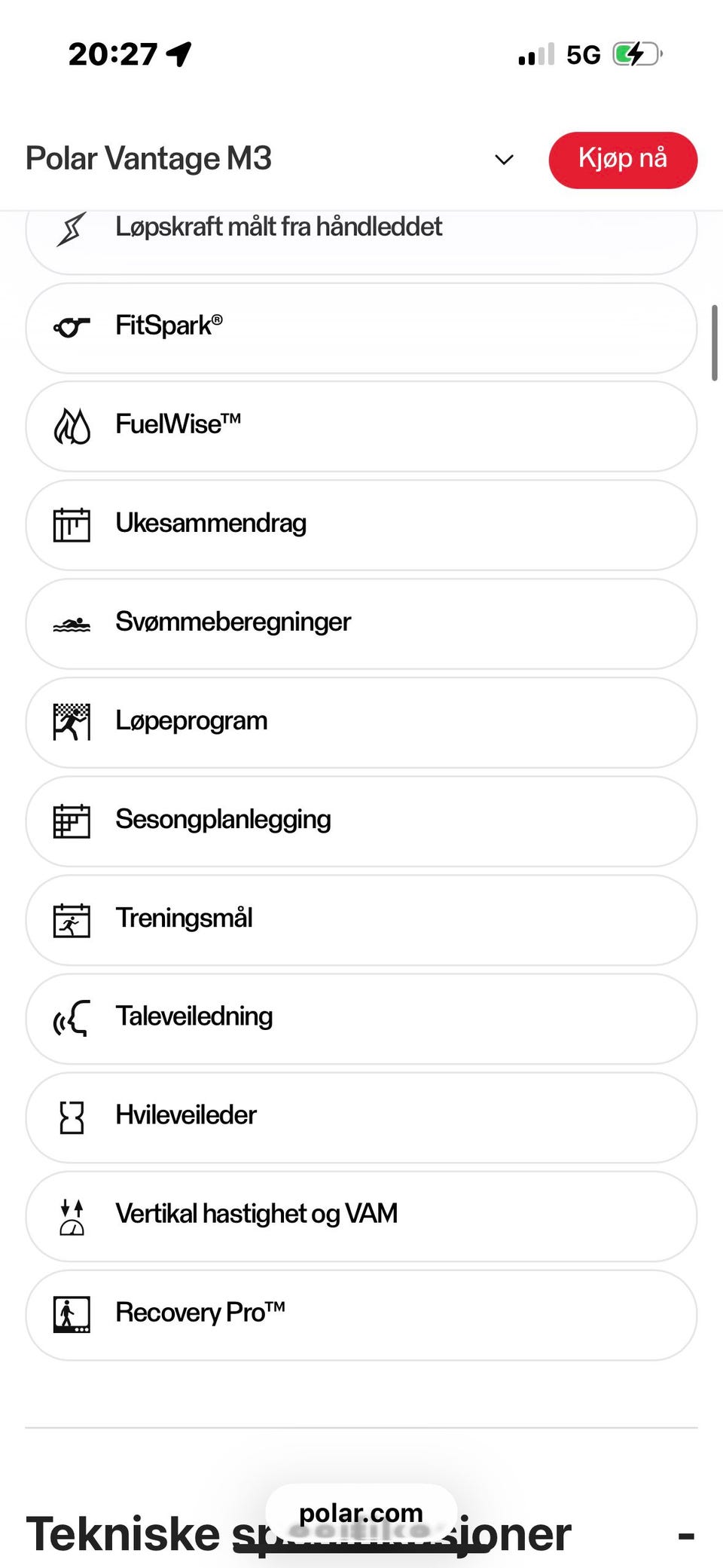Open Taleveiledning feature info
723x1568 pixels.
(x=360, y=1018)
